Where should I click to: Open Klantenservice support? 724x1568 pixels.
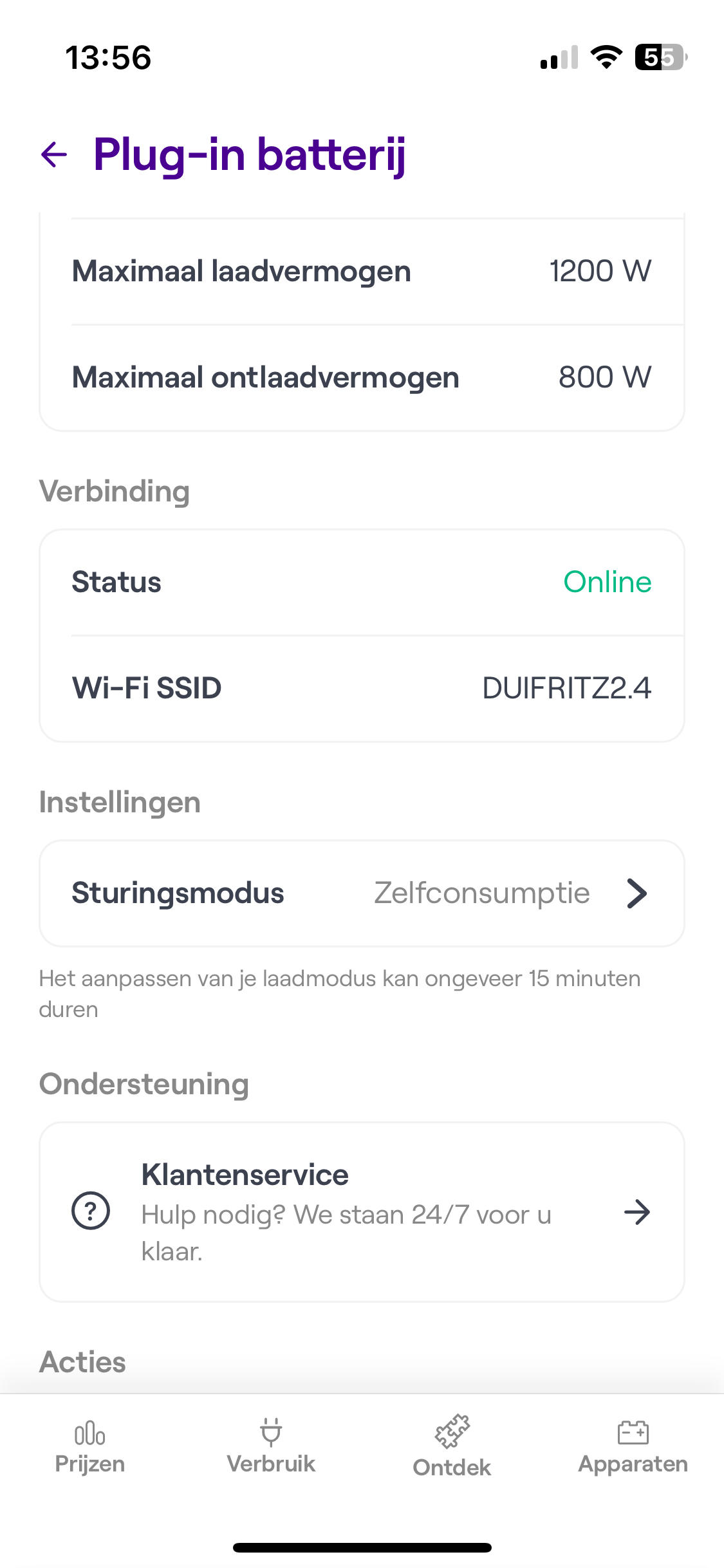click(362, 1212)
